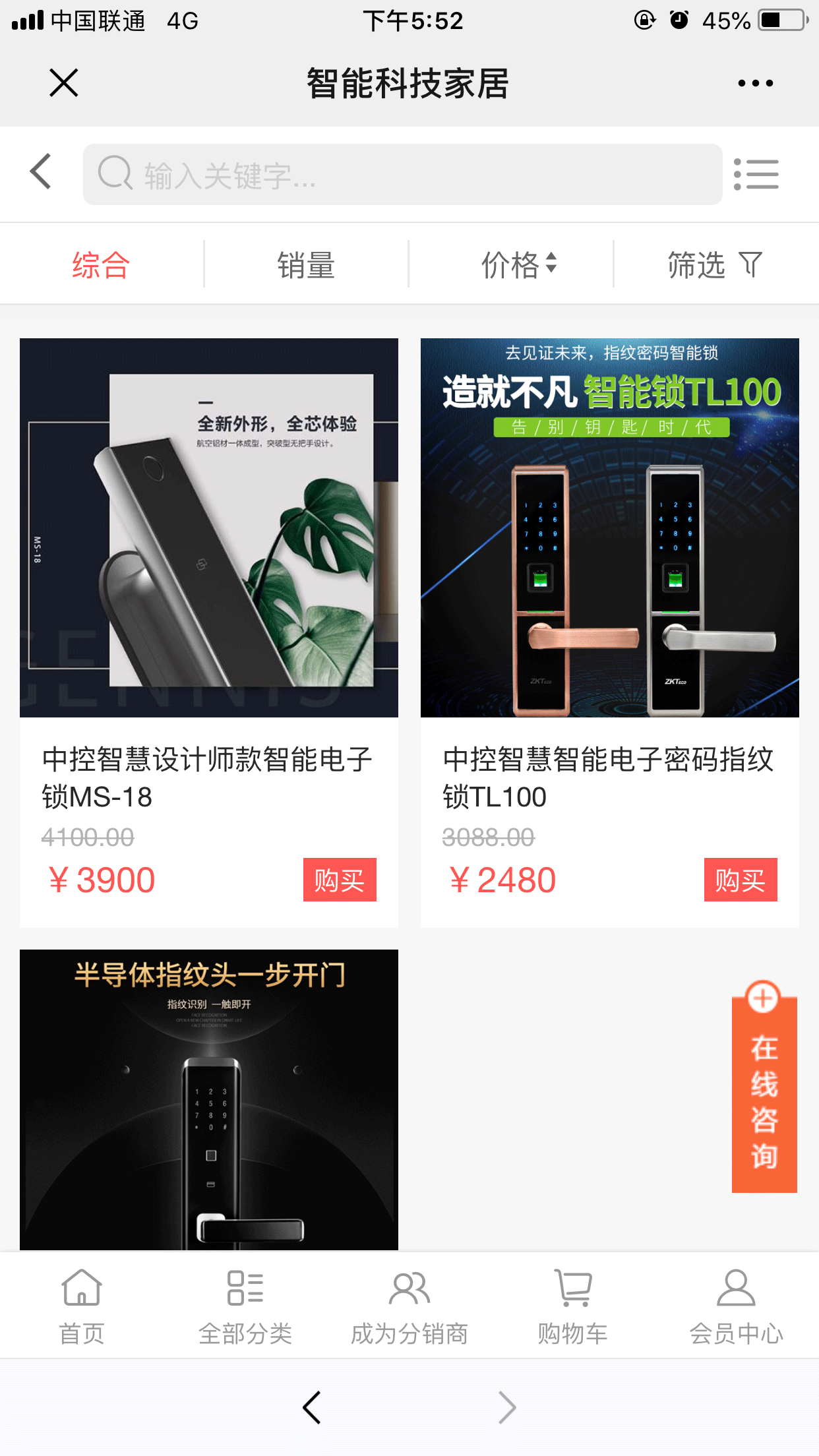Go back with the arrow beside search

click(x=41, y=172)
